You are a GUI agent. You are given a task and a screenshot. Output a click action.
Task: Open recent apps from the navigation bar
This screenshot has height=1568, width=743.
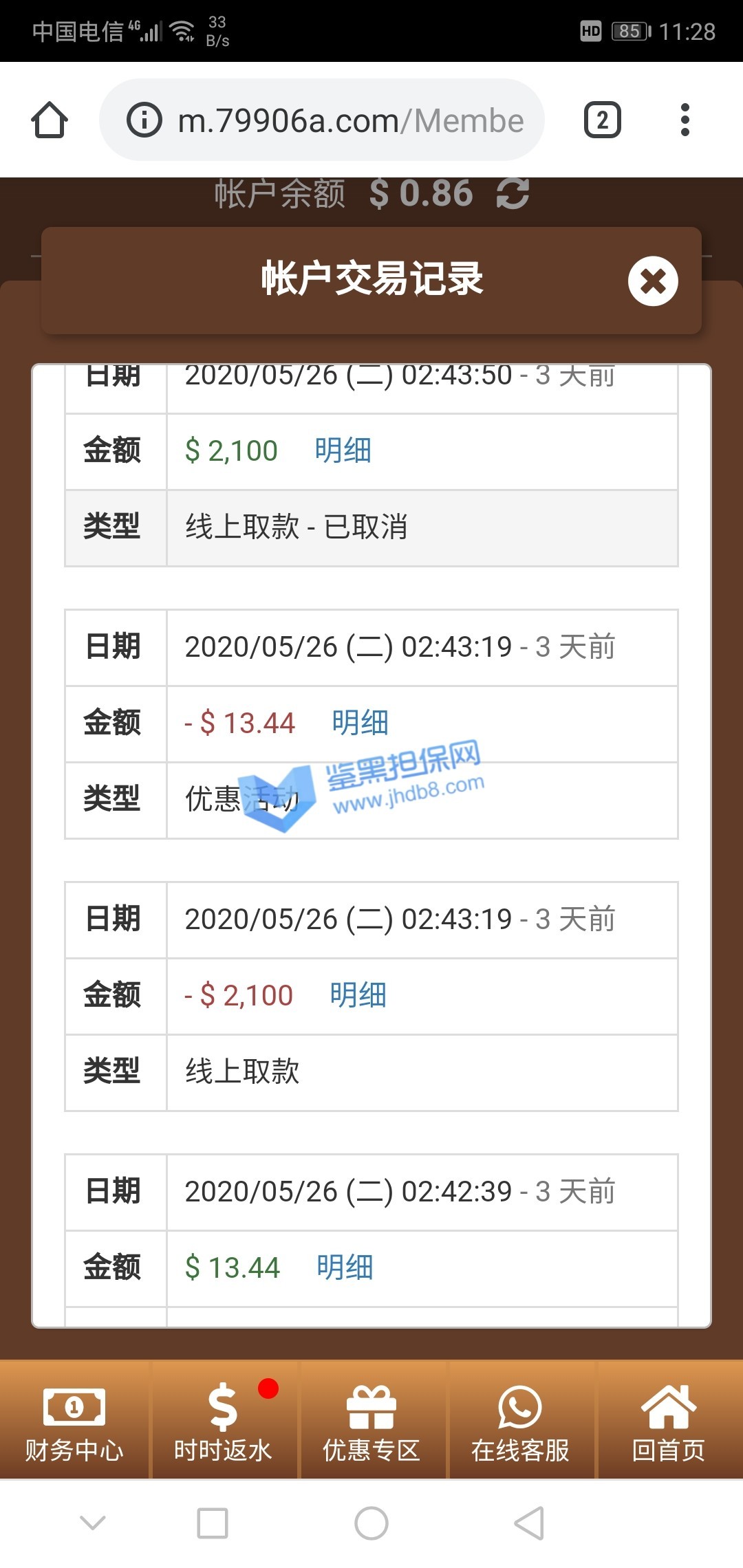[213, 1523]
